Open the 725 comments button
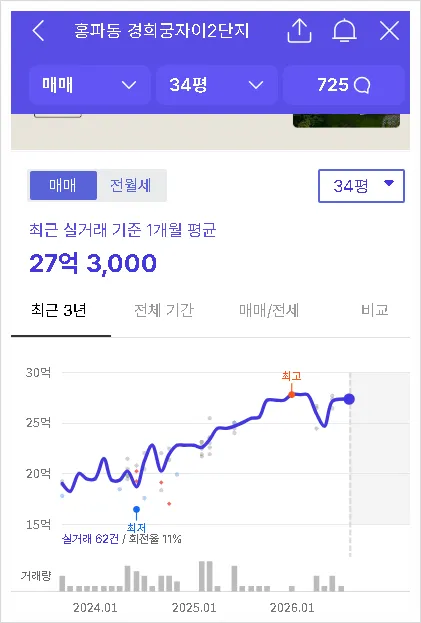Image resolution: width=421 pixels, height=623 pixels. (x=344, y=85)
